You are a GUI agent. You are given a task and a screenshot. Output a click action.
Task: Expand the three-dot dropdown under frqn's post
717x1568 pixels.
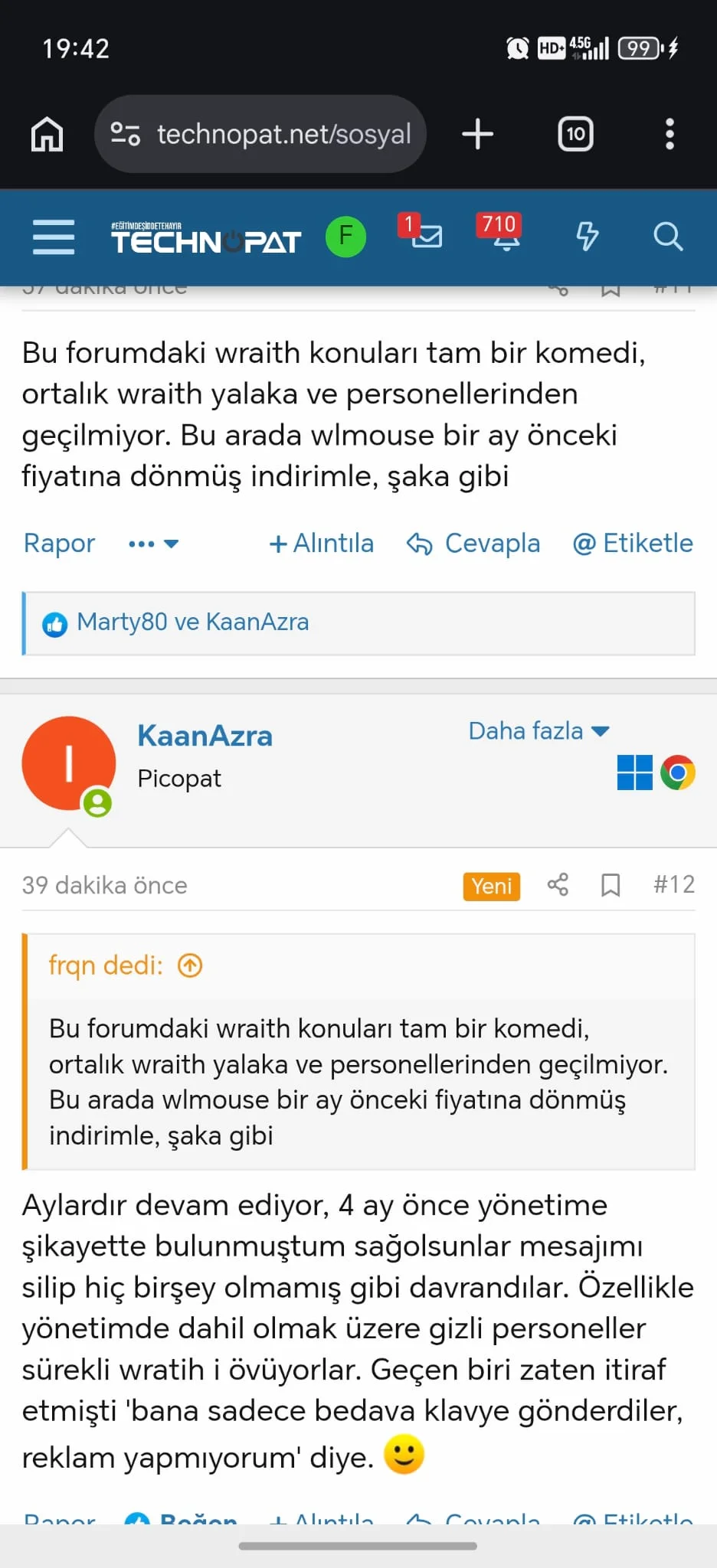pyautogui.click(x=153, y=544)
